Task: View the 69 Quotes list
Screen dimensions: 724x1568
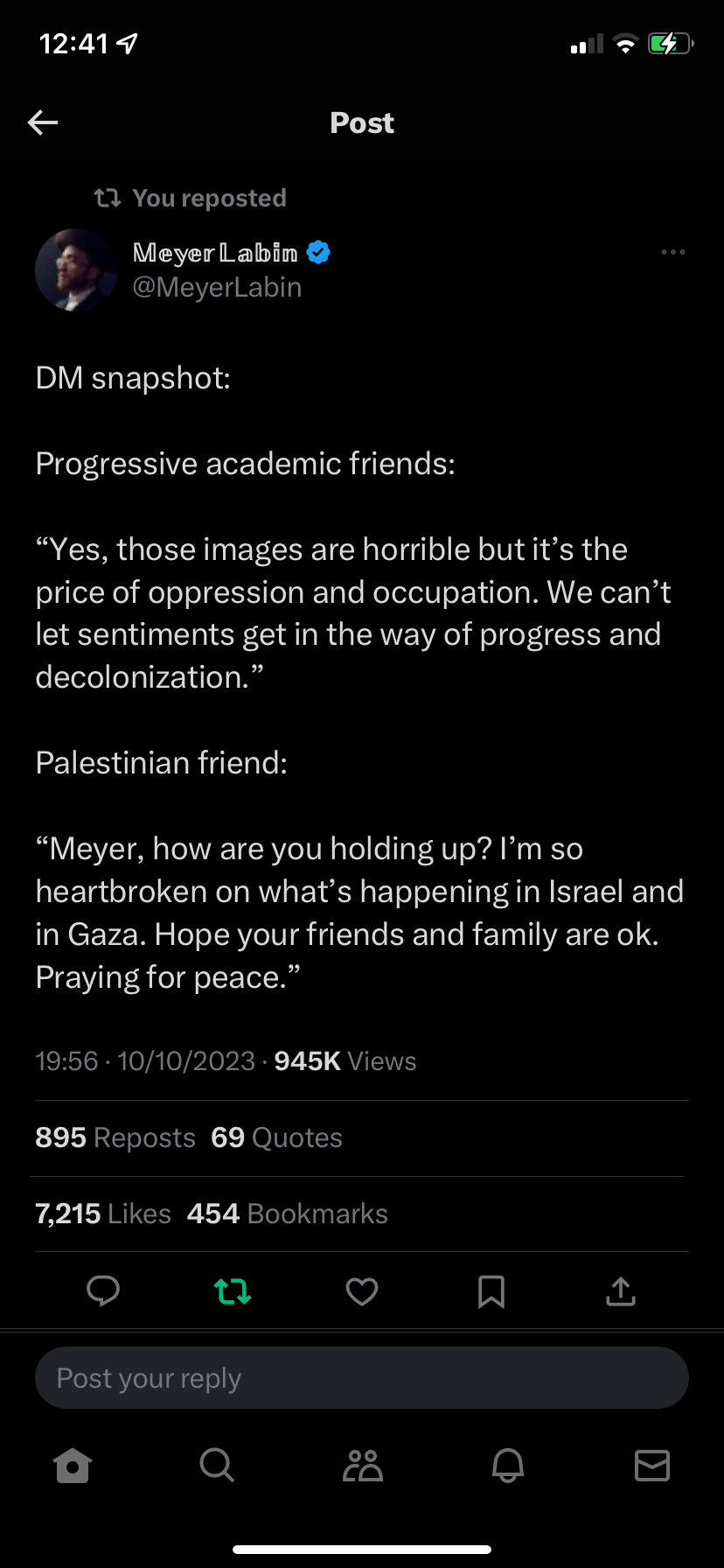Action: click(x=276, y=1137)
